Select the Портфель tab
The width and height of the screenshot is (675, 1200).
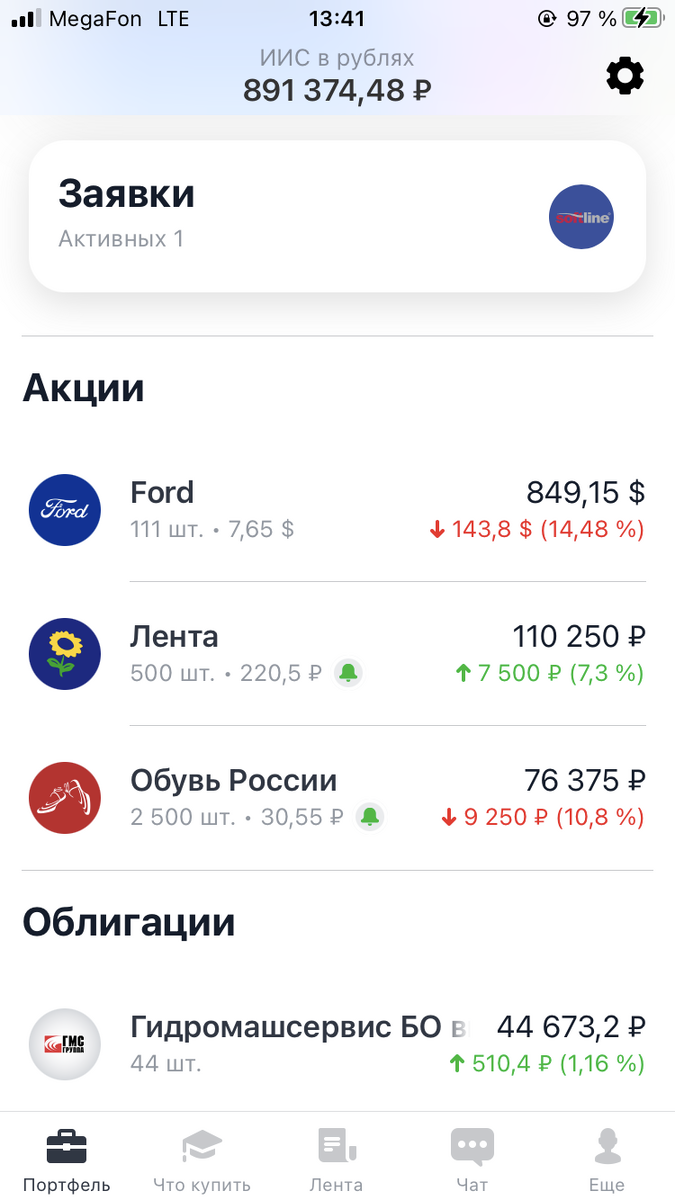(67, 1160)
